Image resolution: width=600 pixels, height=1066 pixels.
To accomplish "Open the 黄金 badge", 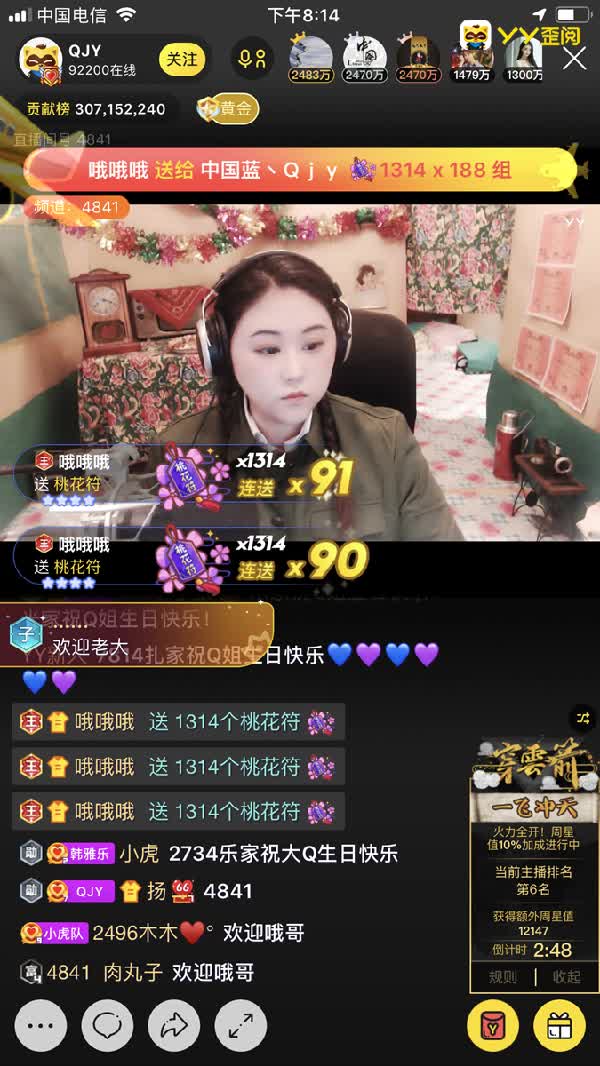I will [226, 109].
